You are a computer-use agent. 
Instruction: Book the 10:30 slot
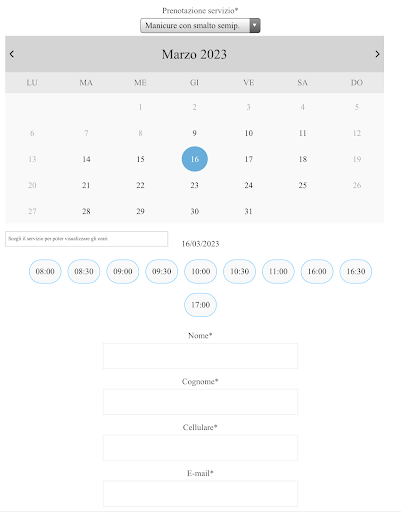(240, 271)
